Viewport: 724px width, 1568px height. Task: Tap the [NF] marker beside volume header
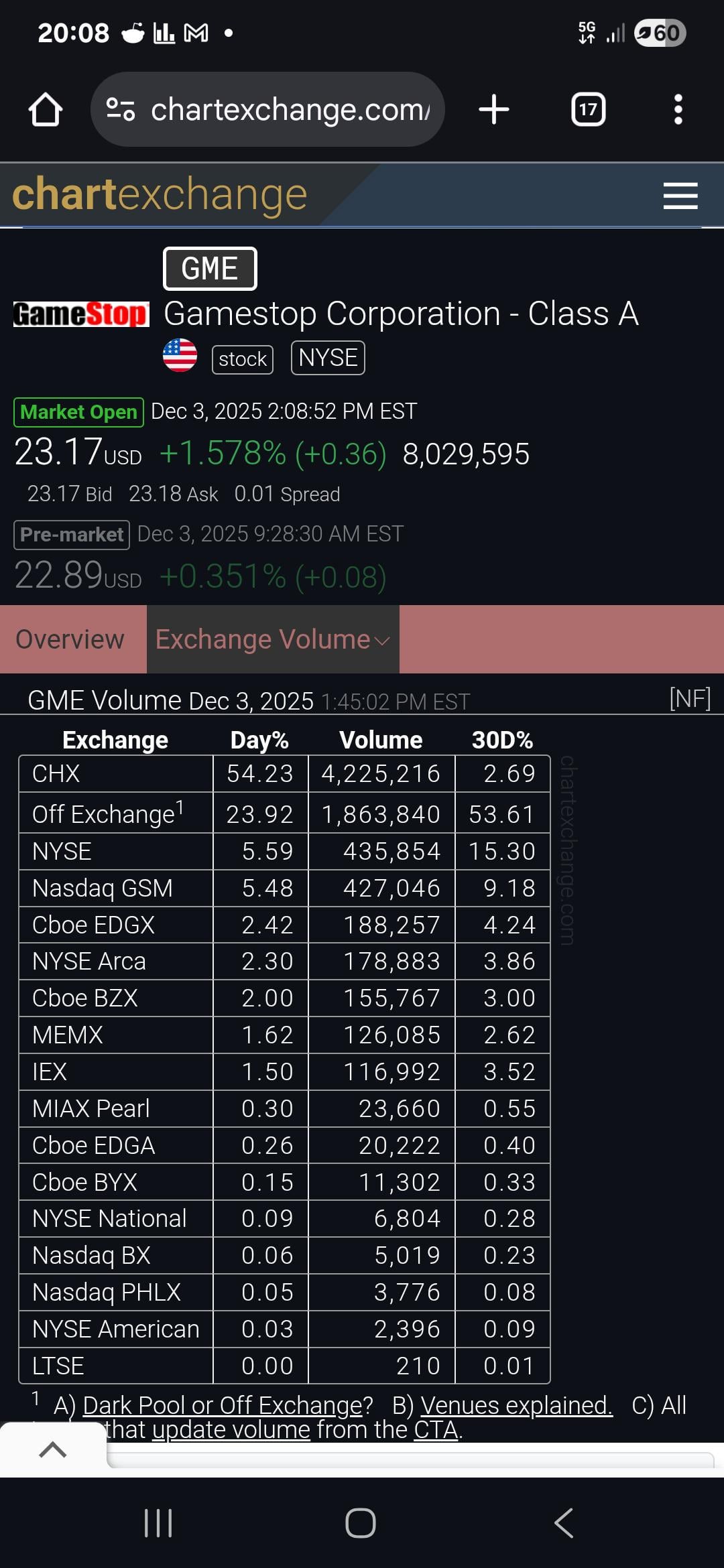tap(690, 699)
